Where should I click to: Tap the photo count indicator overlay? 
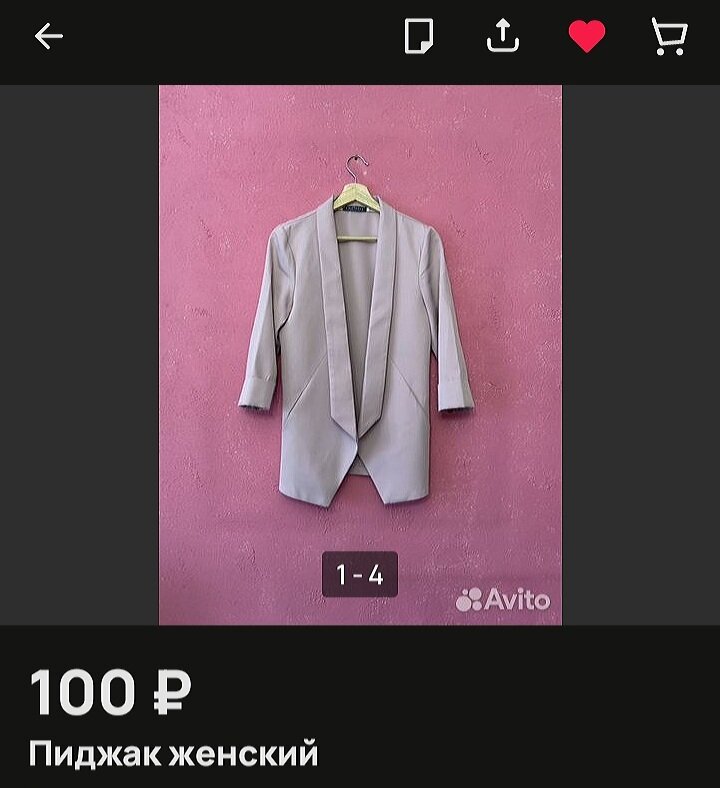point(360,574)
